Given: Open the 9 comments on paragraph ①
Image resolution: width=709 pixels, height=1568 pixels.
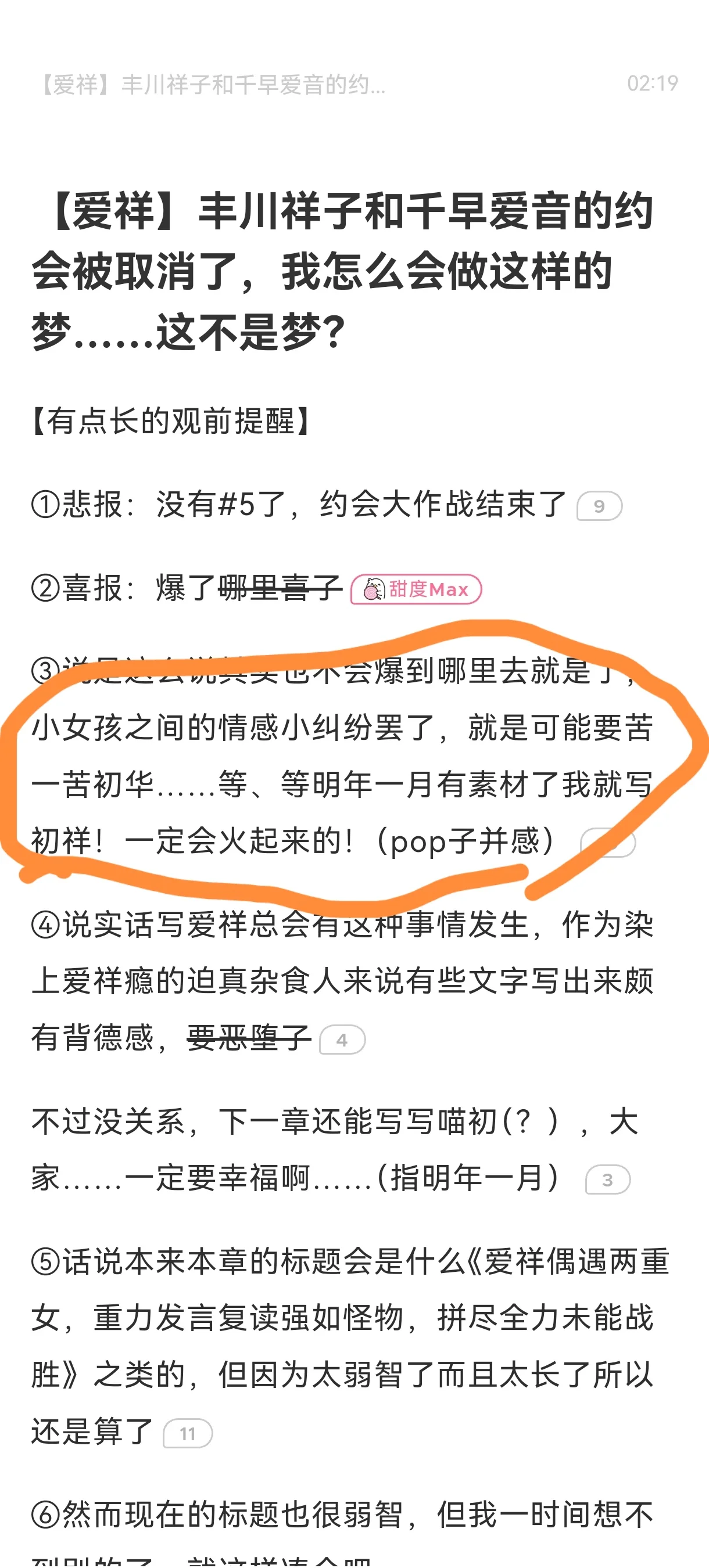Looking at the screenshot, I should pyautogui.click(x=599, y=506).
